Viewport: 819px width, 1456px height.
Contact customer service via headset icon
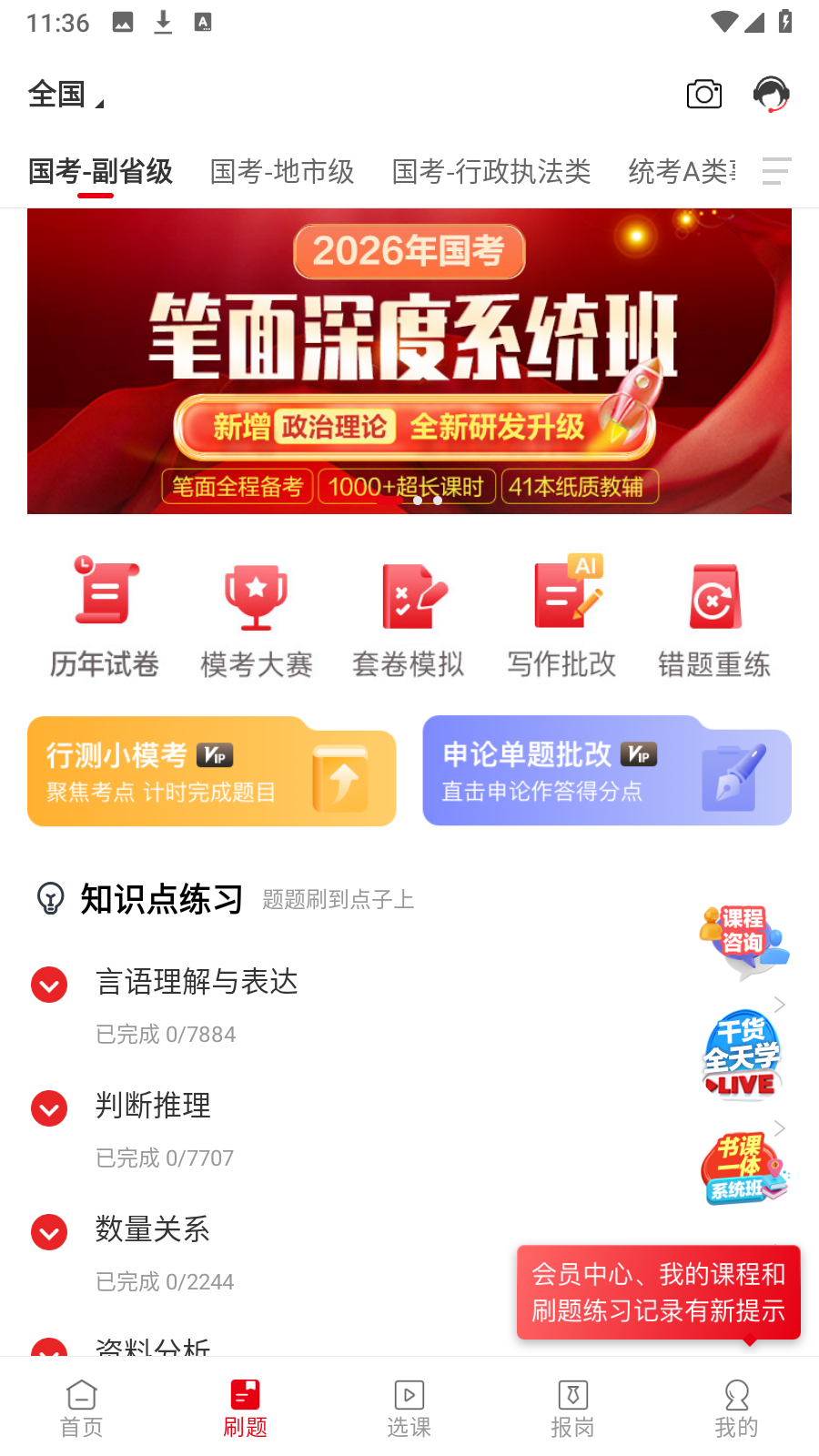[x=771, y=94]
